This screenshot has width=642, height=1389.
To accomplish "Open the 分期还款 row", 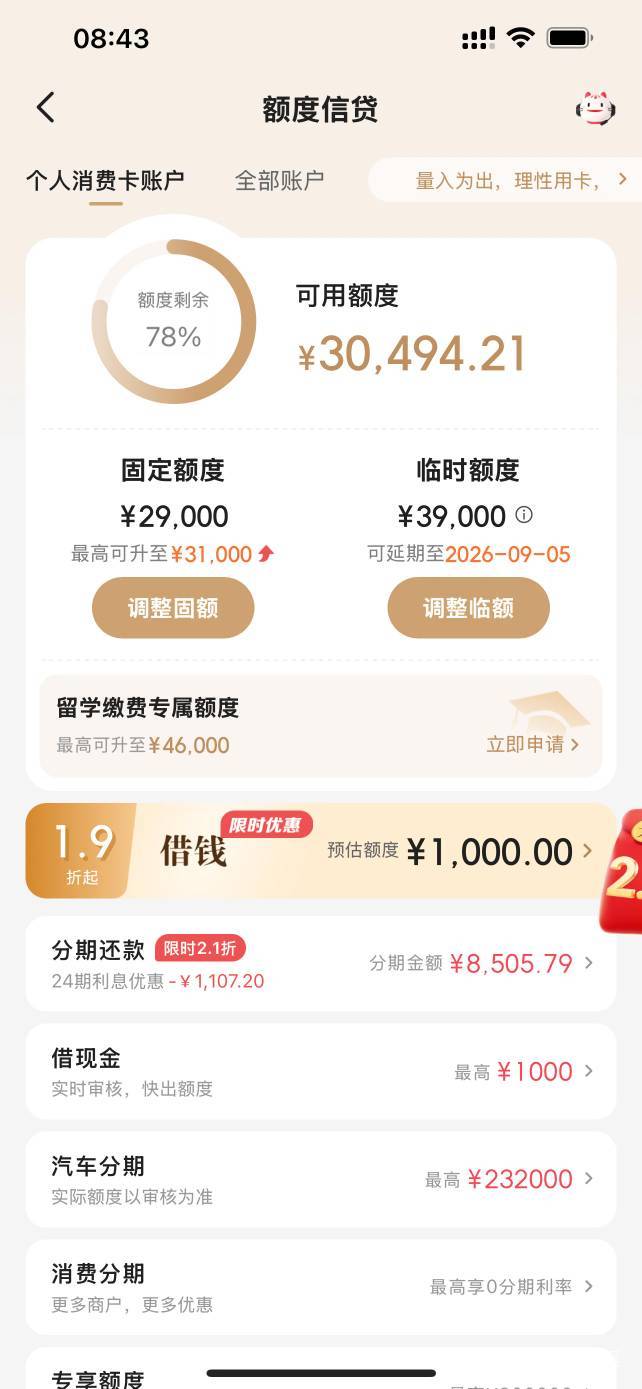I will click(x=321, y=963).
